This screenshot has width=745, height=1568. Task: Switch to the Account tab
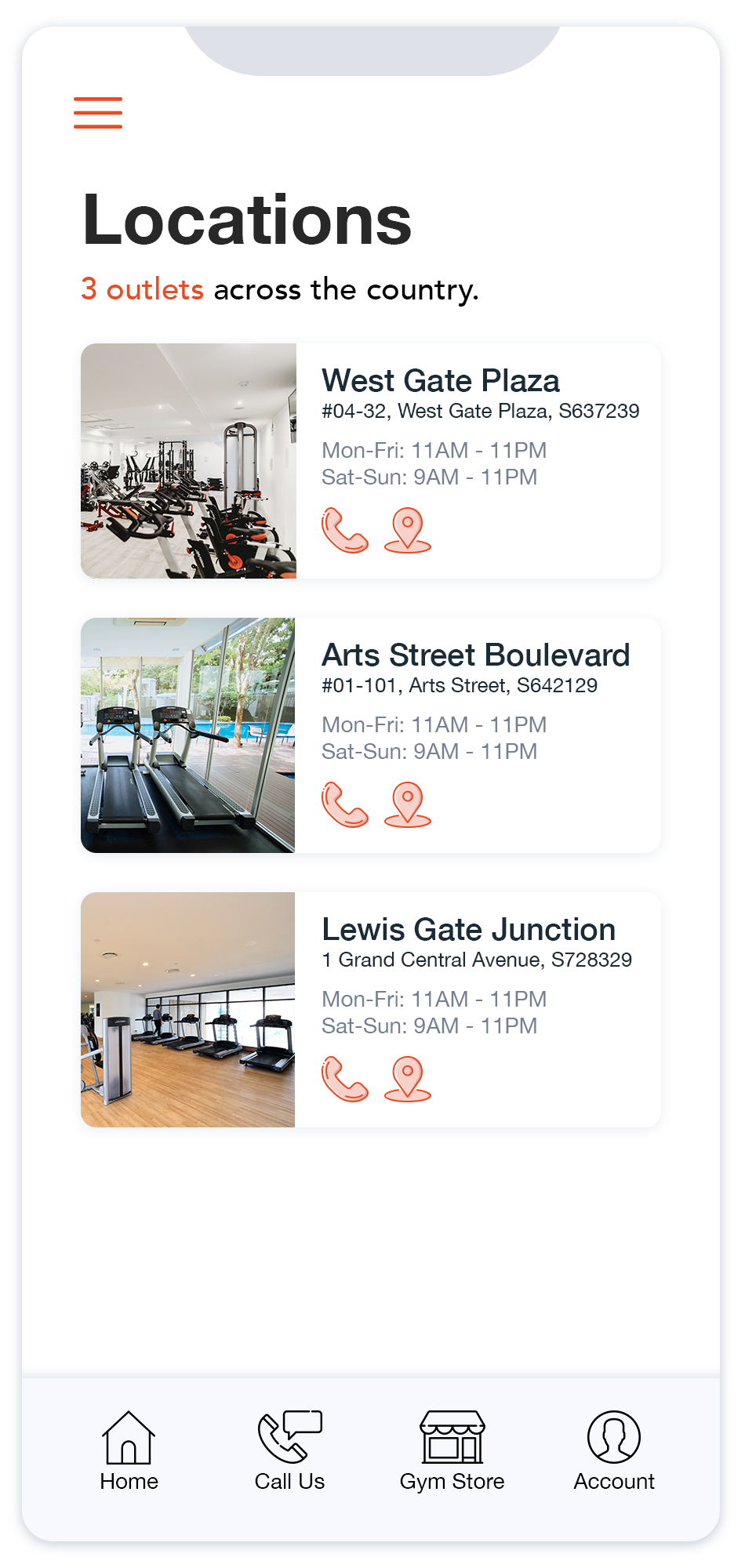613,1451
